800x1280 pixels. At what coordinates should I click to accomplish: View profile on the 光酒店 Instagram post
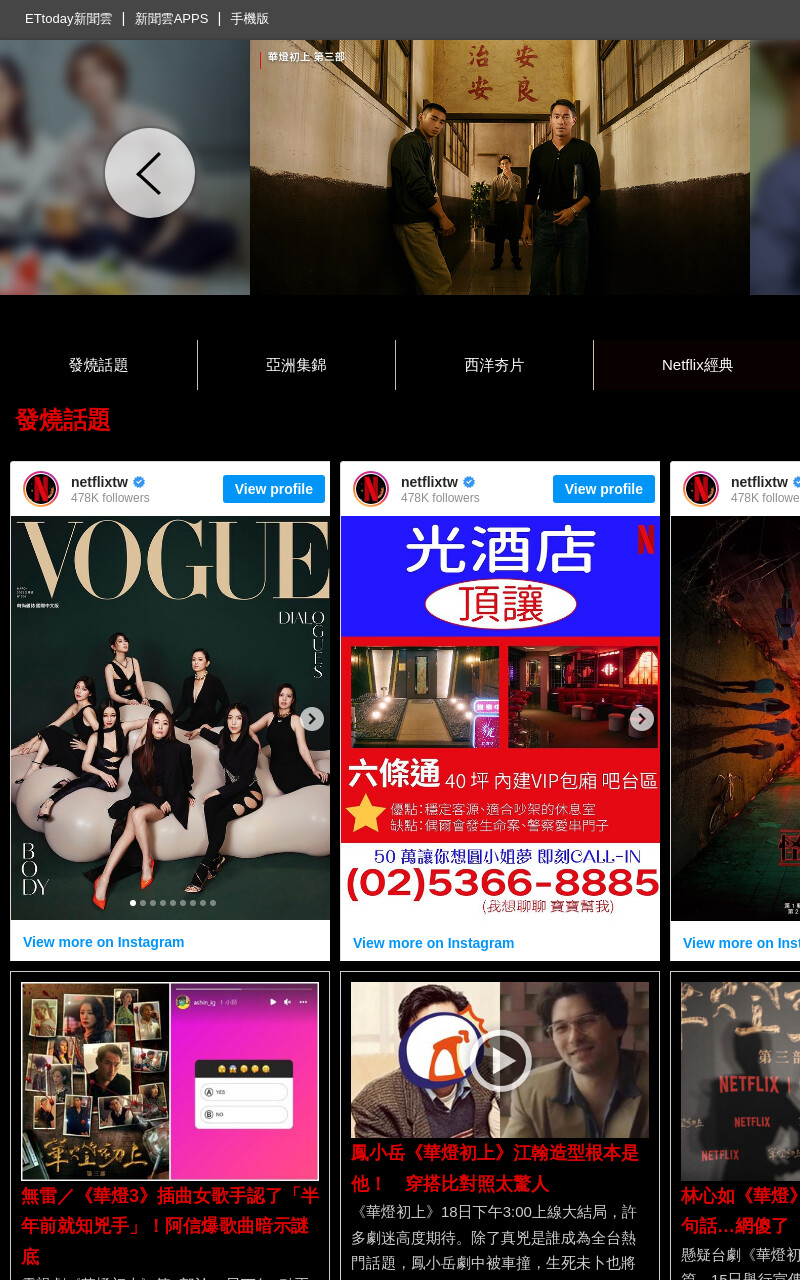coord(604,489)
